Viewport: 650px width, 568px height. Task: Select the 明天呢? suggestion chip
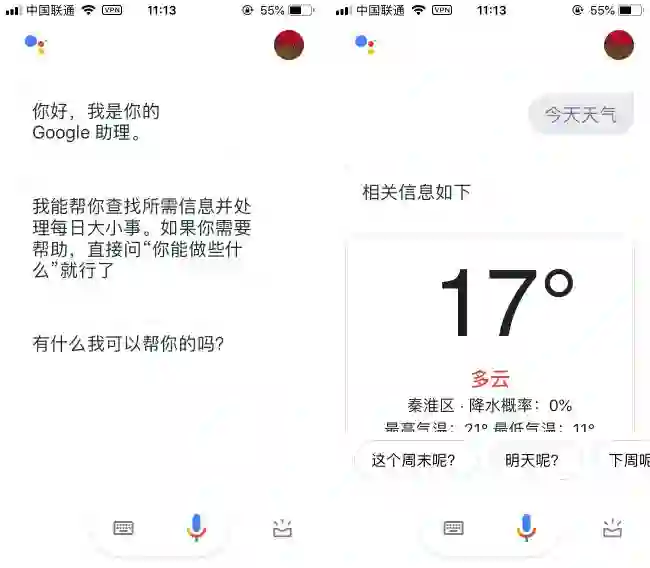531,460
